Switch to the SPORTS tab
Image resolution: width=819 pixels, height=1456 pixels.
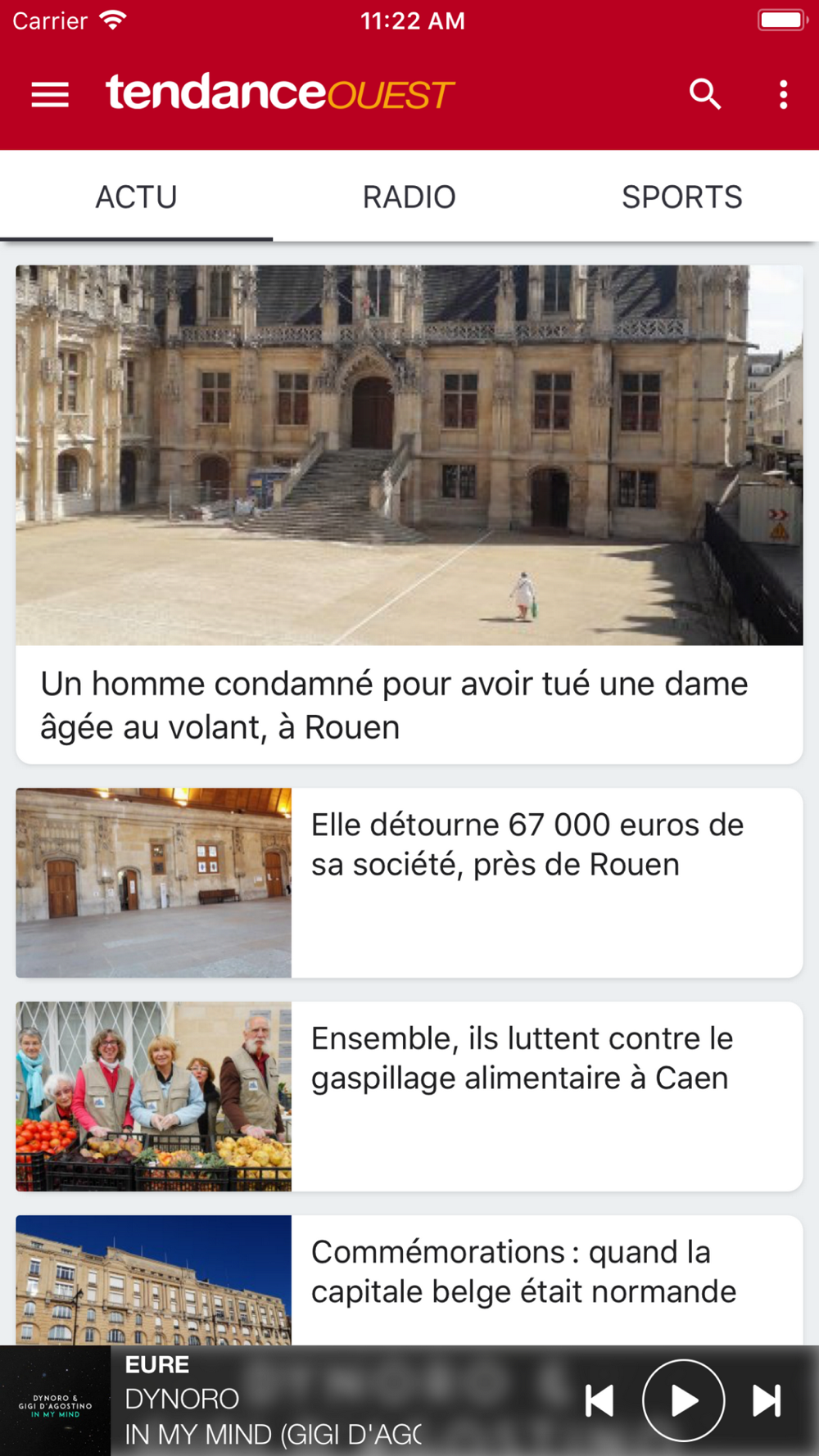[x=681, y=197]
